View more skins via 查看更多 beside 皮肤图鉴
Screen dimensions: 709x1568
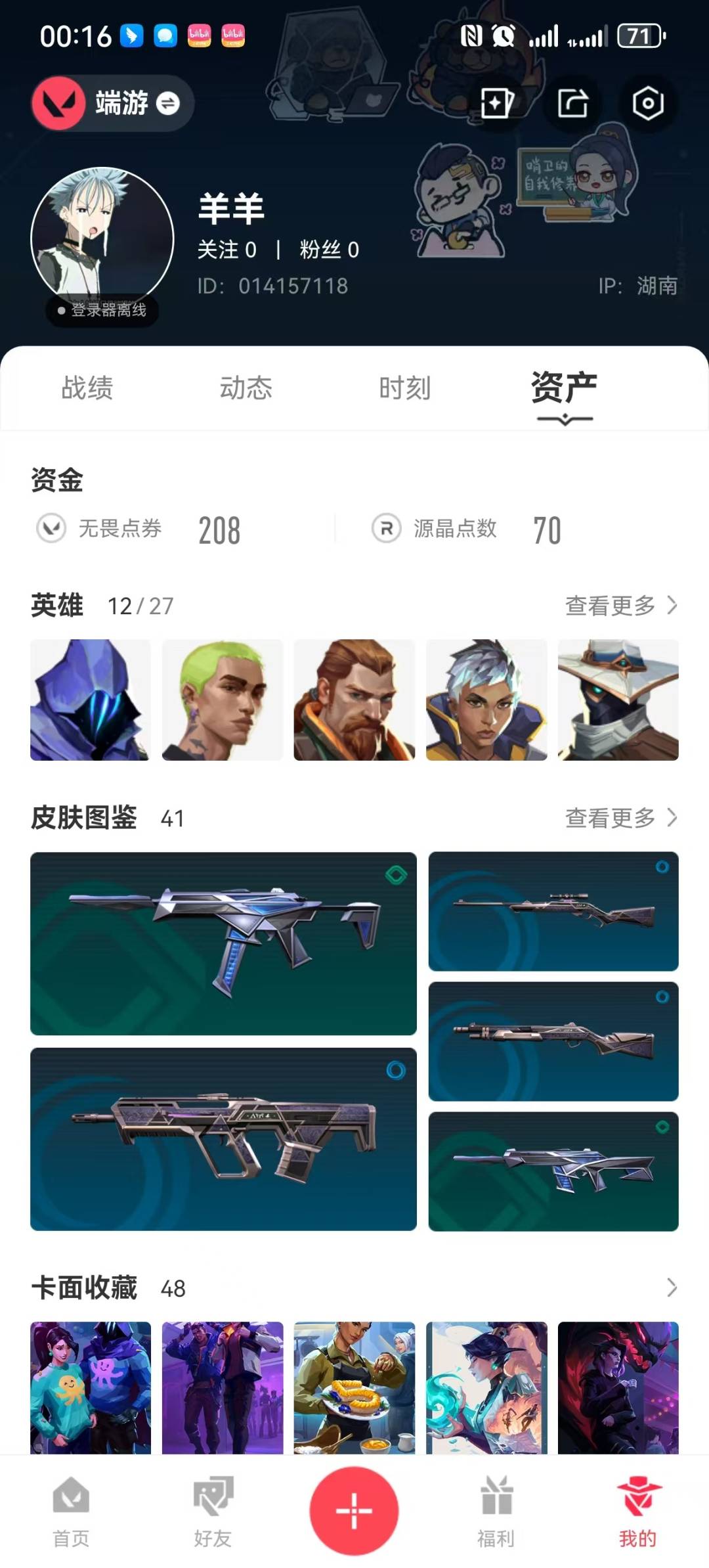[621, 817]
